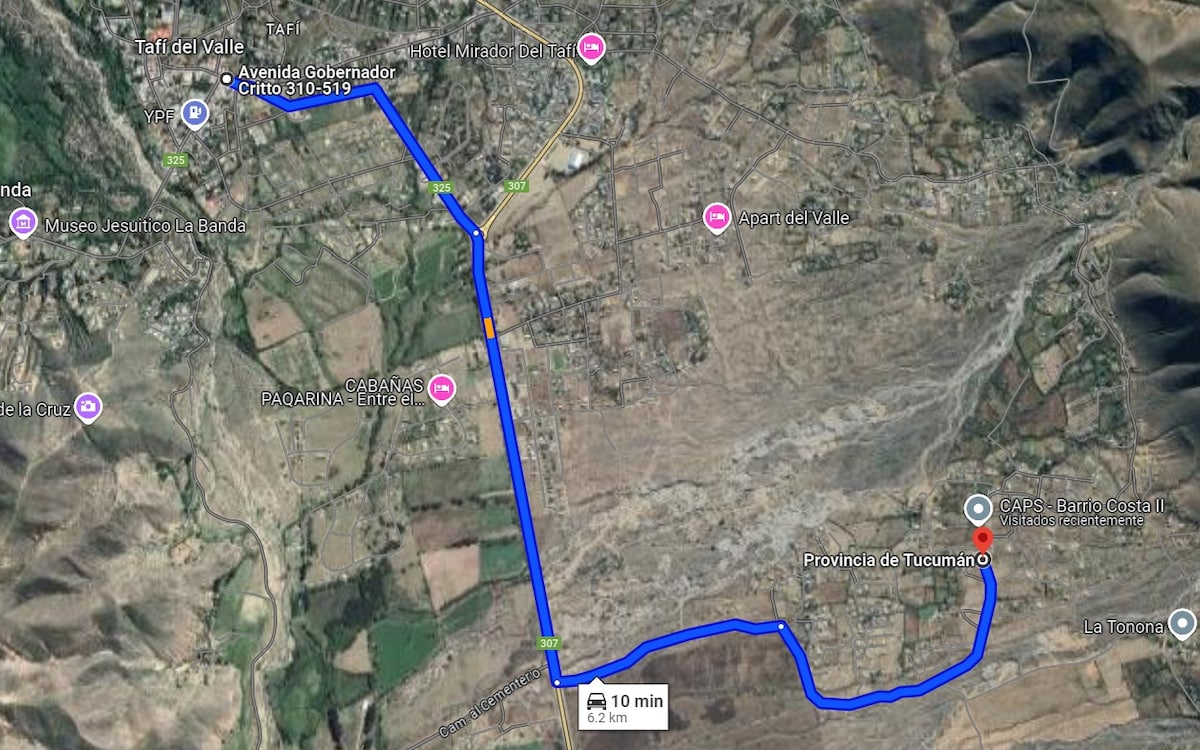This screenshot has height=750, width=1200.
Task: Tap the YPF gas station marker
Action: click(196, 113)
